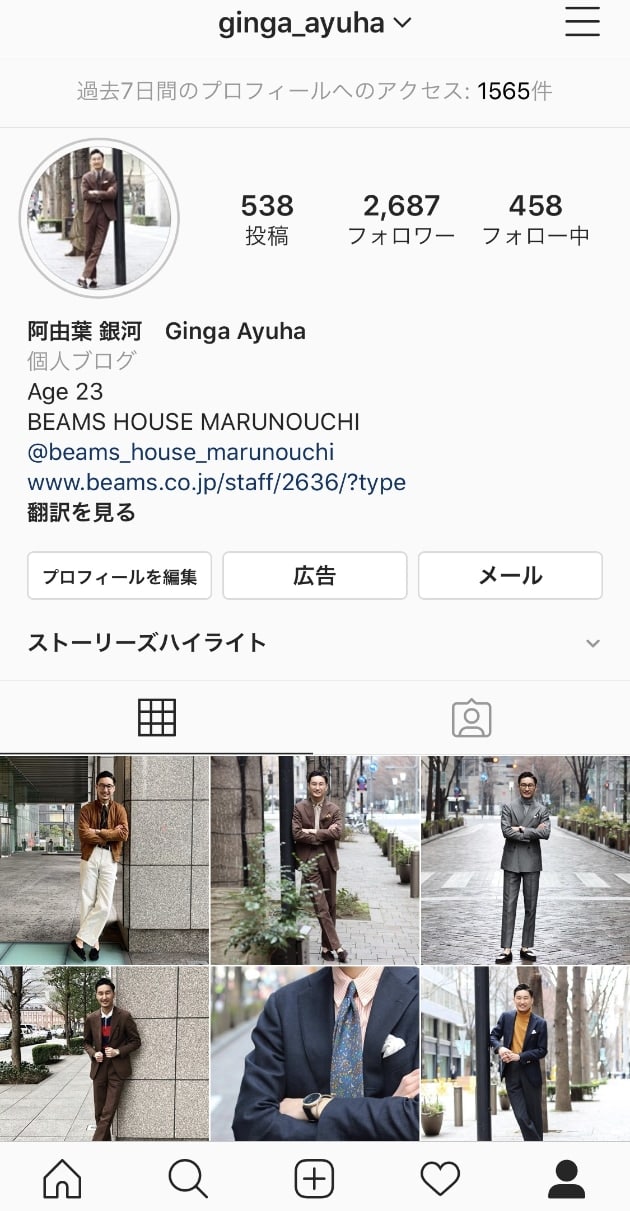The width and height of the screenshot is (630, 1211).
Task: Open the activity heart tab
Action: 440,1179
